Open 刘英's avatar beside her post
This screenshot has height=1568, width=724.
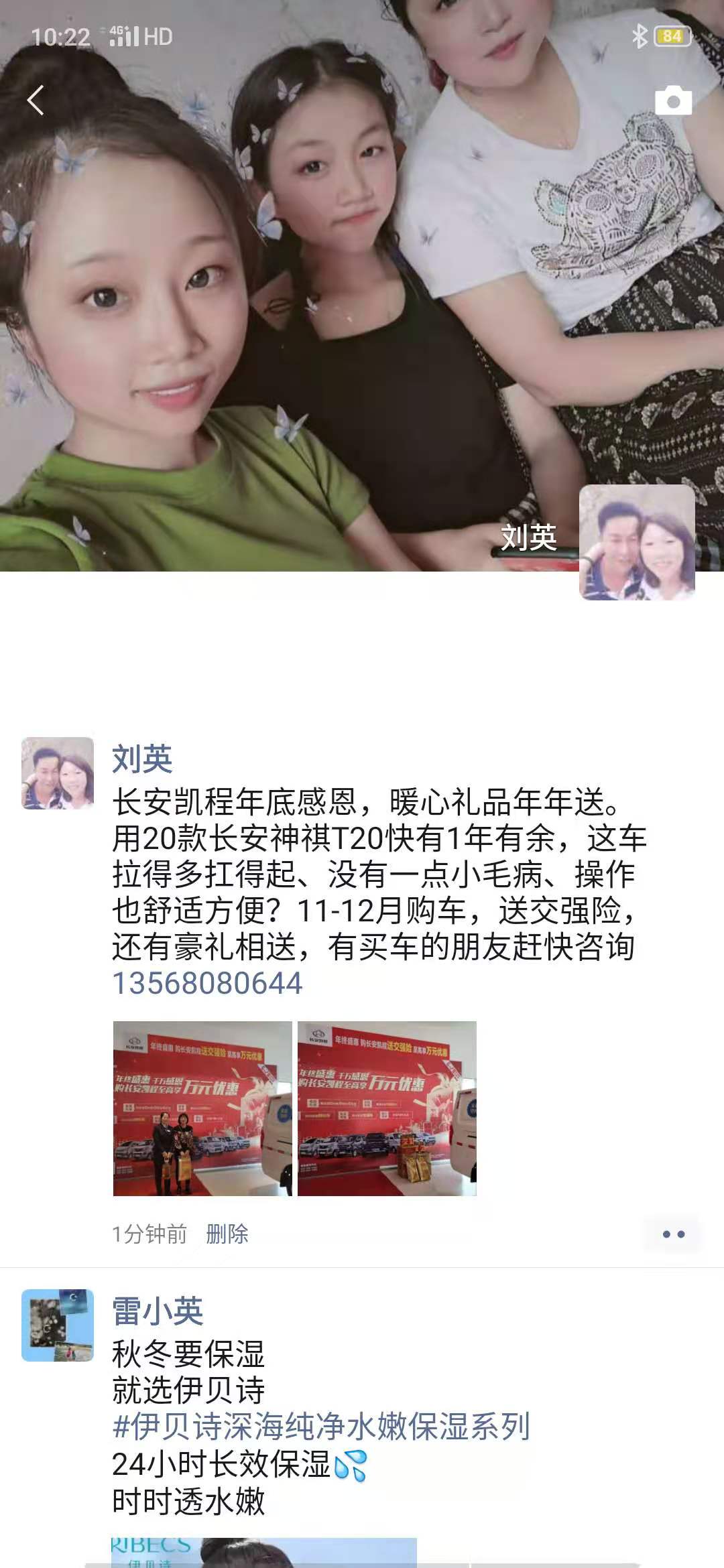tap(58, 773)
